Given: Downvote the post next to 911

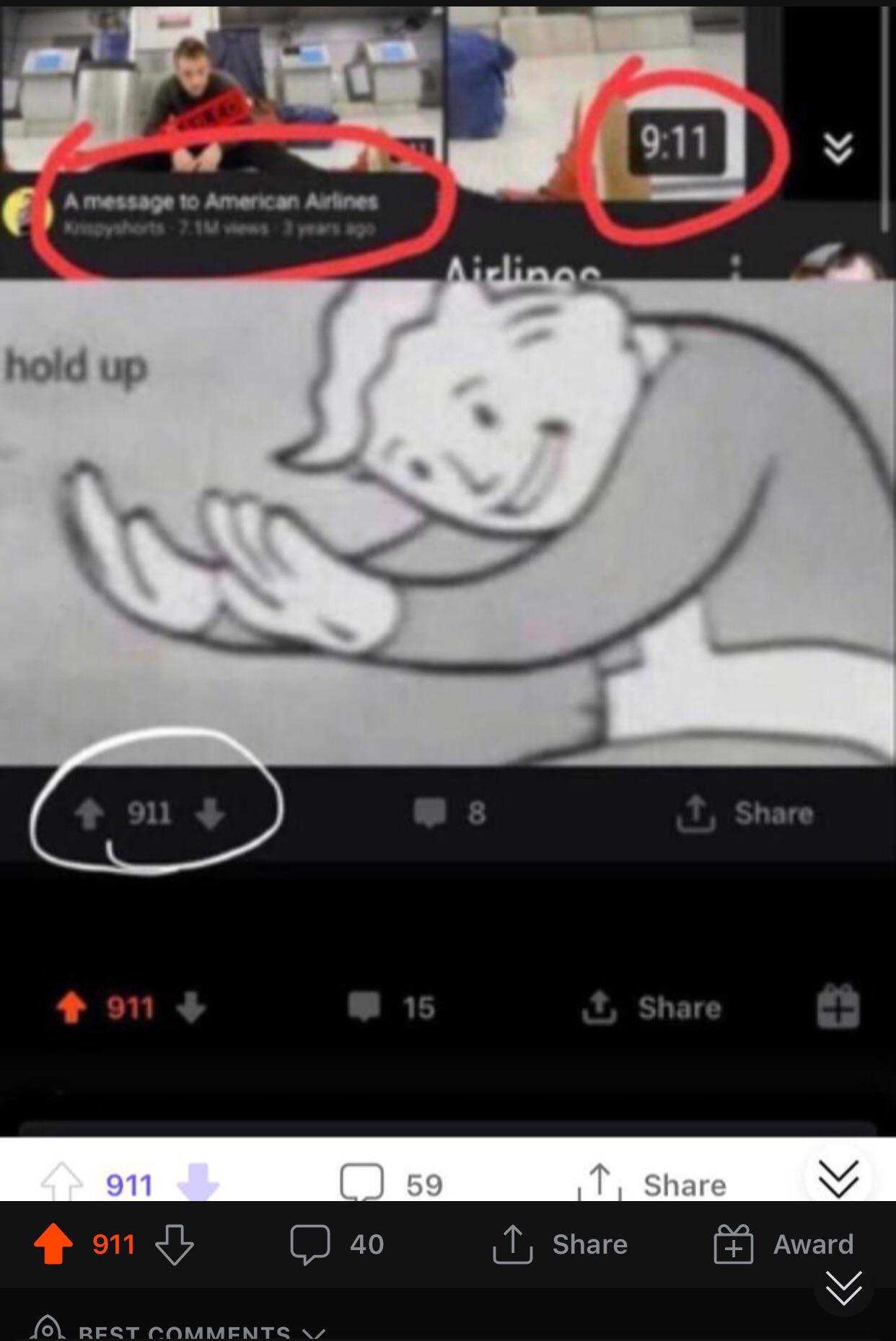Looking at the screenshot, I should (175, 1244).
